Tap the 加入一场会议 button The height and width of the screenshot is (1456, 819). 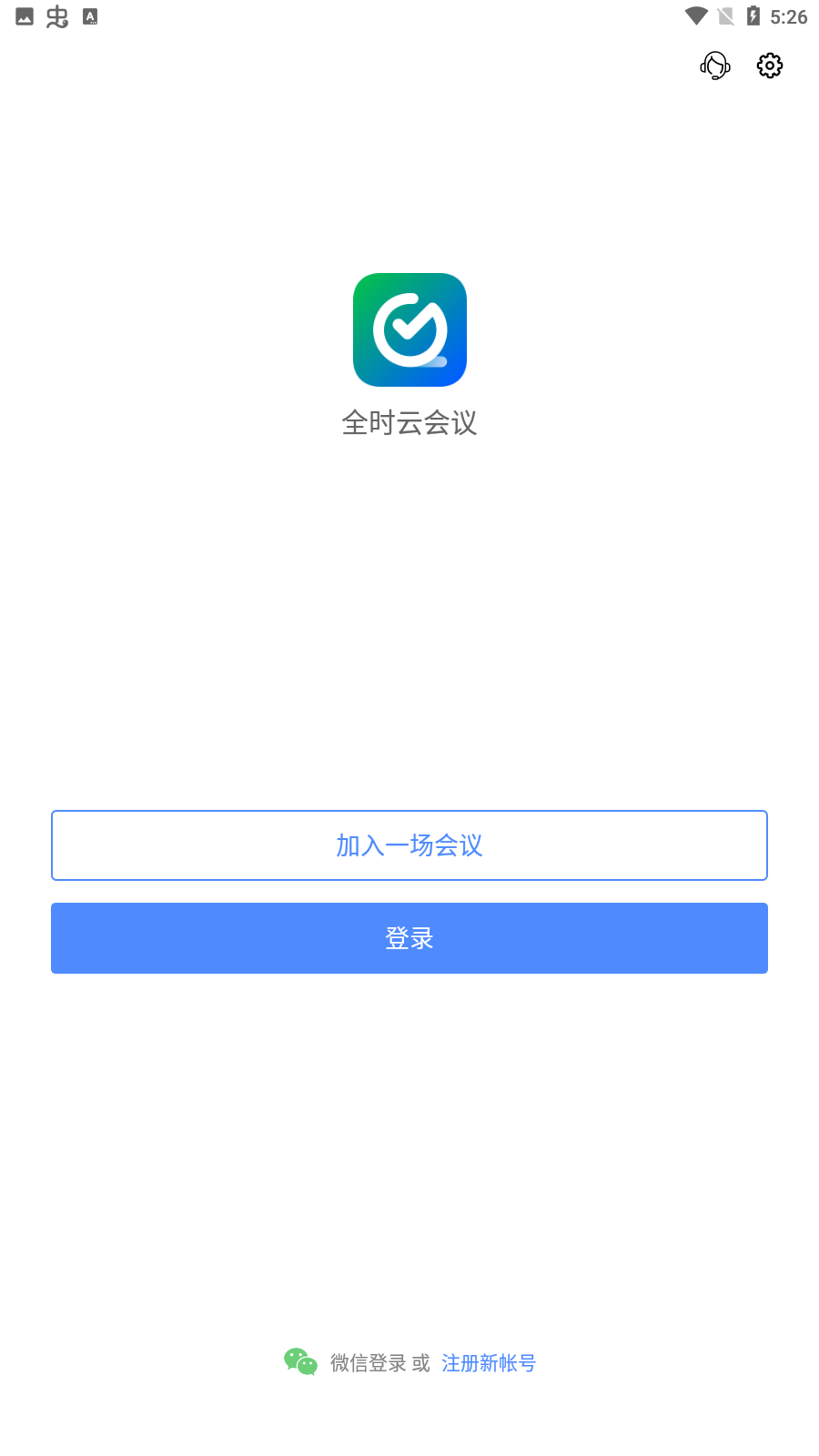[409, 845]
